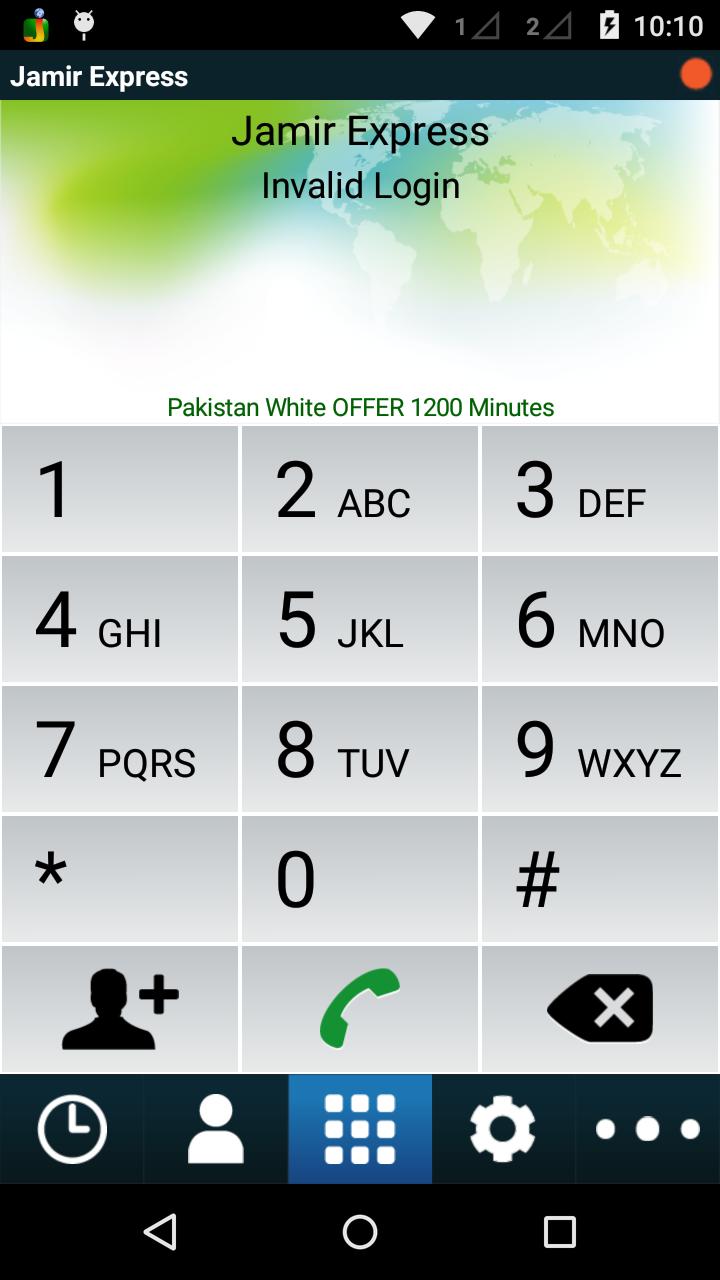
Task: Open the call history tab
Action: 72,1129
